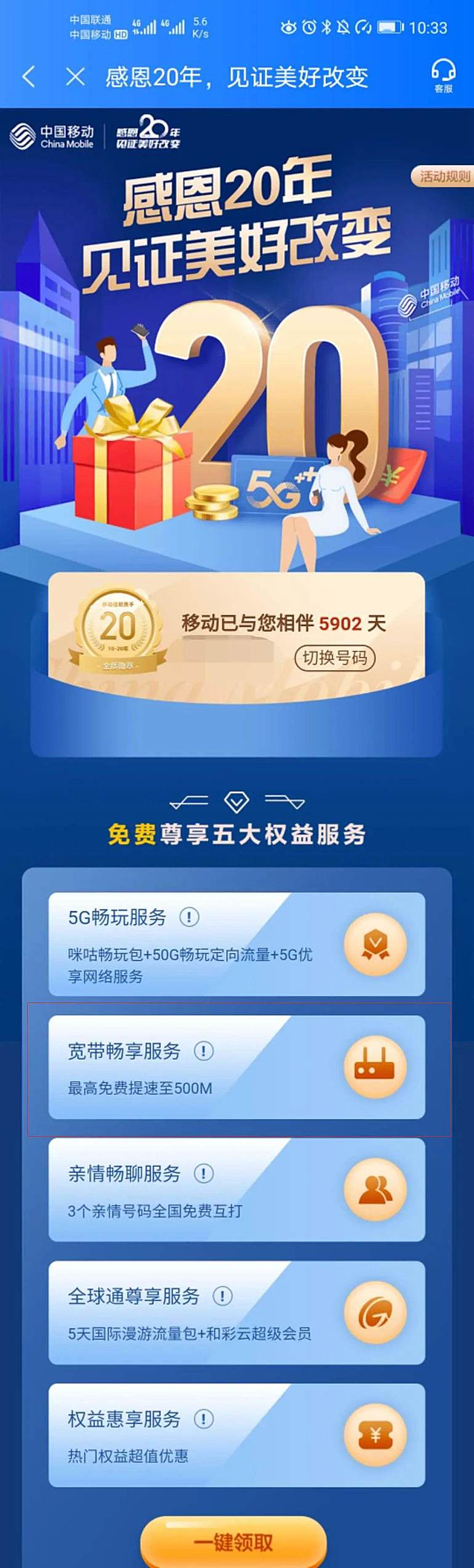Screen dimensions: 474x1568
Task: Show info for 5G畅玩服务
Action: click(189, 917)
